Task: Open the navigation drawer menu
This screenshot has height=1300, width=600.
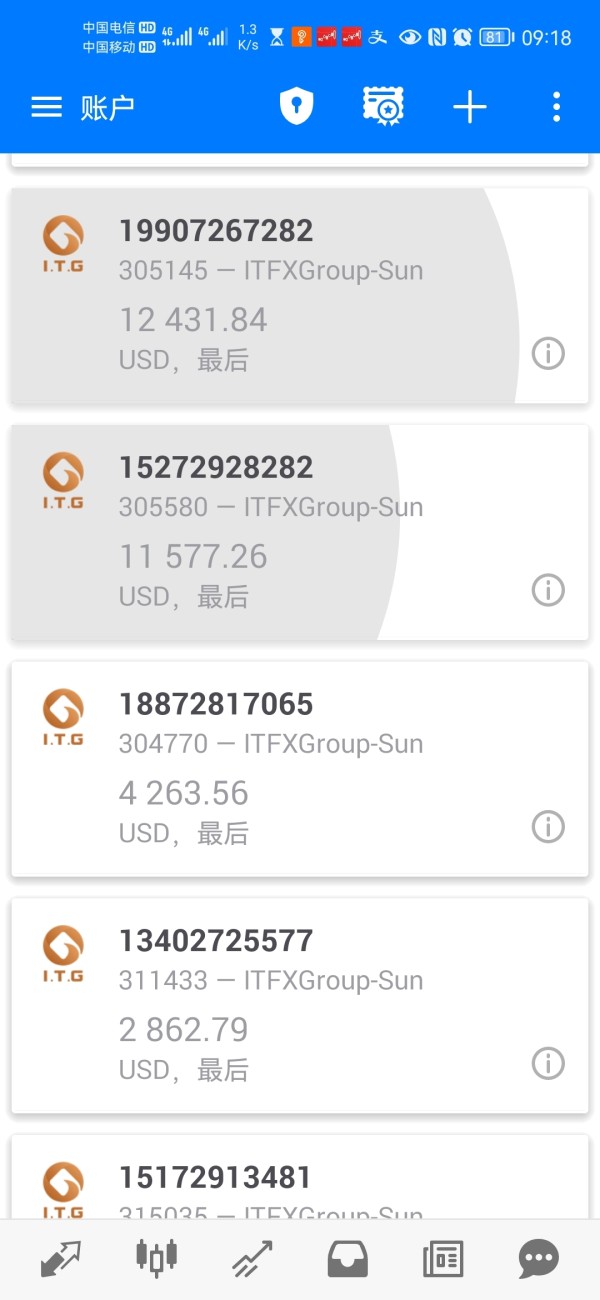Action: coord(47,107)
